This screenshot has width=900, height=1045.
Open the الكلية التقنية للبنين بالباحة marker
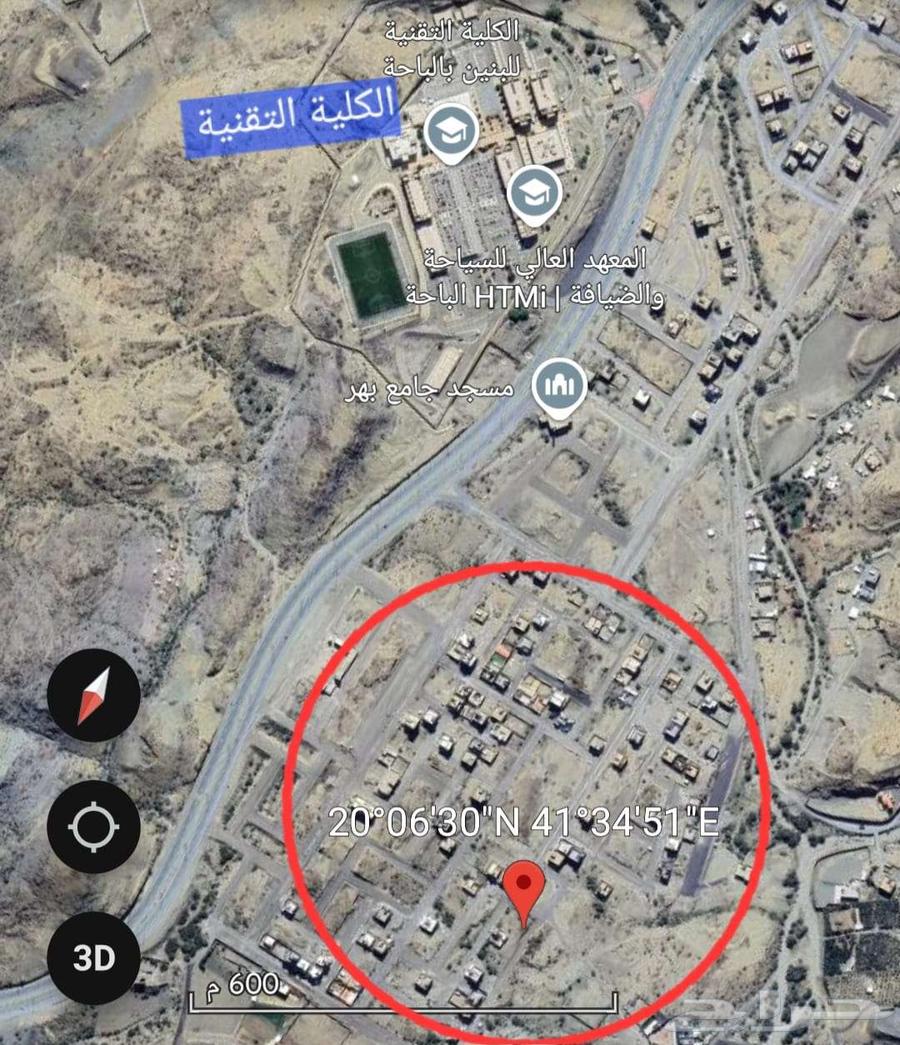point(450,132)
